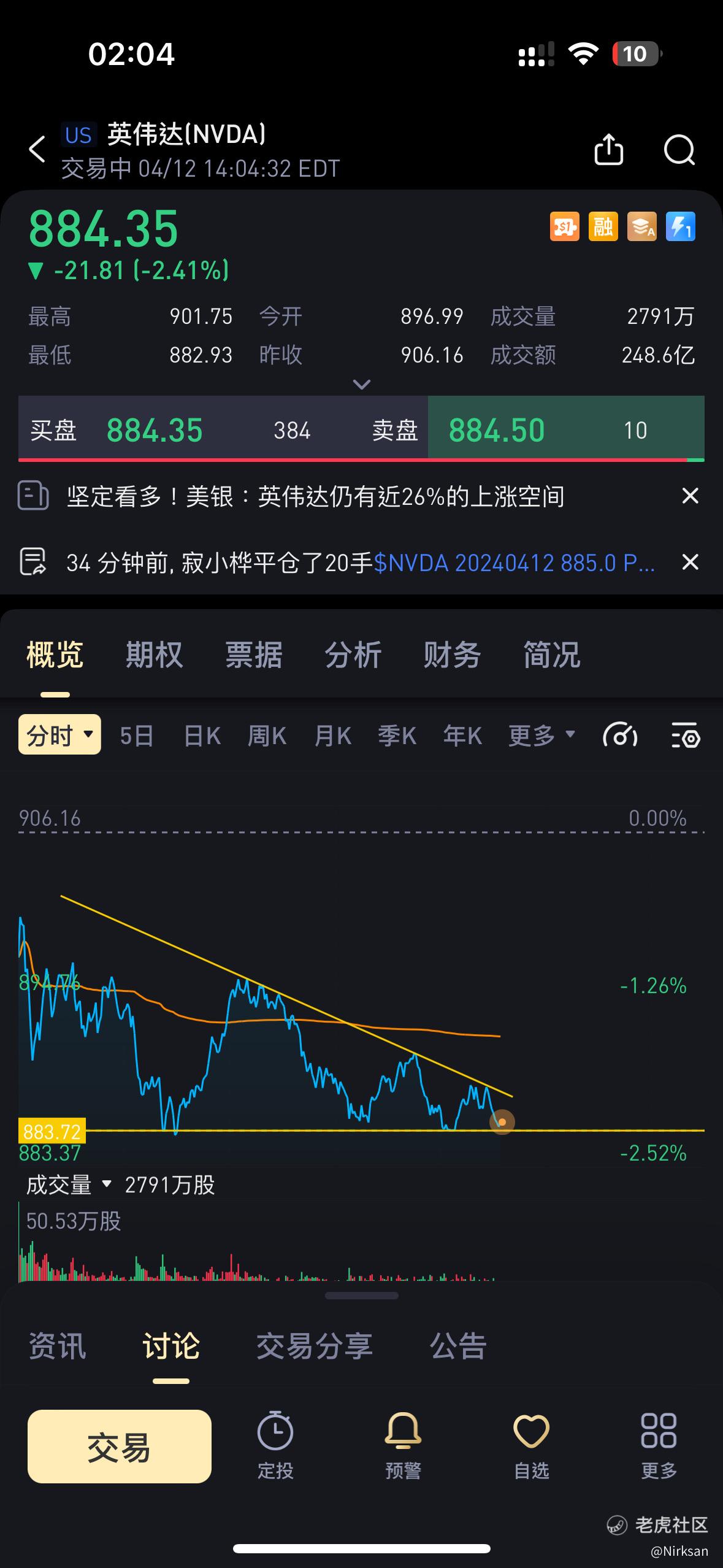Open the search icon in header
Image resolution: width=723 pixels, height=1568 pixels.
[x=679, y=150]
